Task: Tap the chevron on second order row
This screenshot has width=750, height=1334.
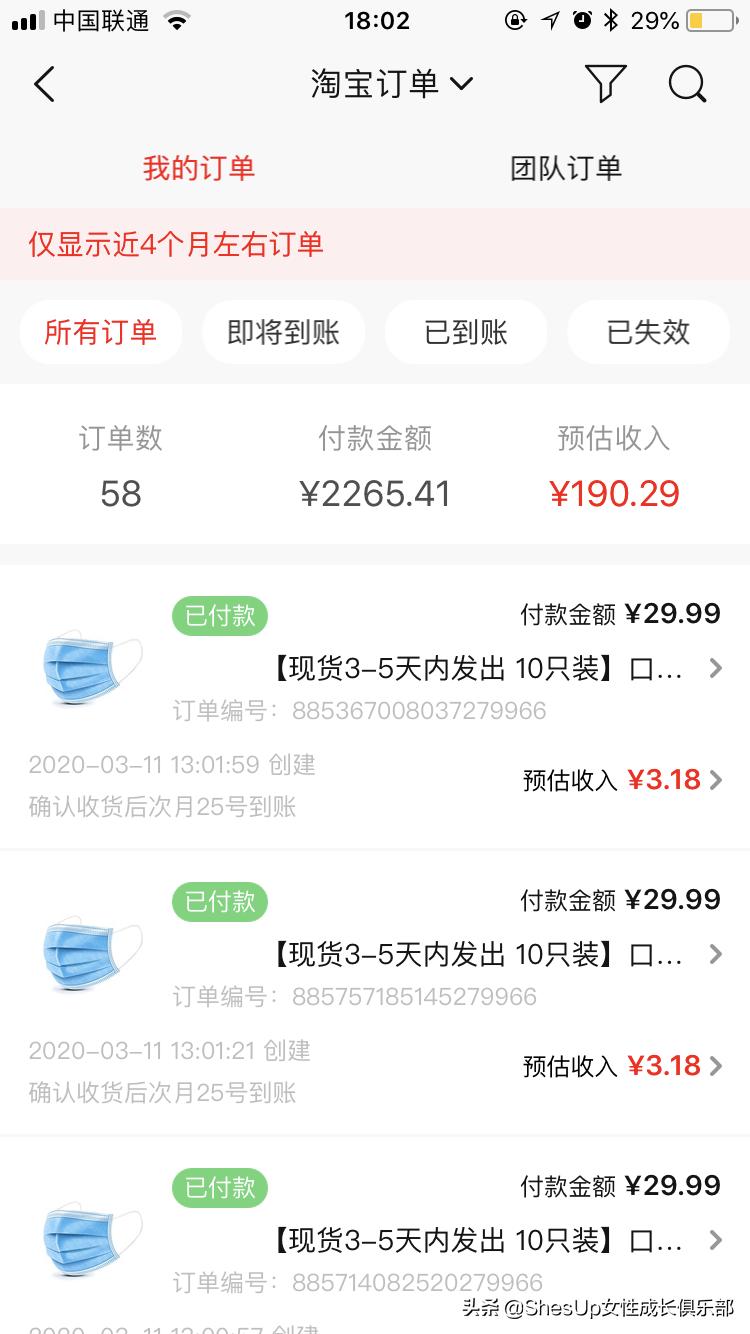Action: (x=714, y=954)
